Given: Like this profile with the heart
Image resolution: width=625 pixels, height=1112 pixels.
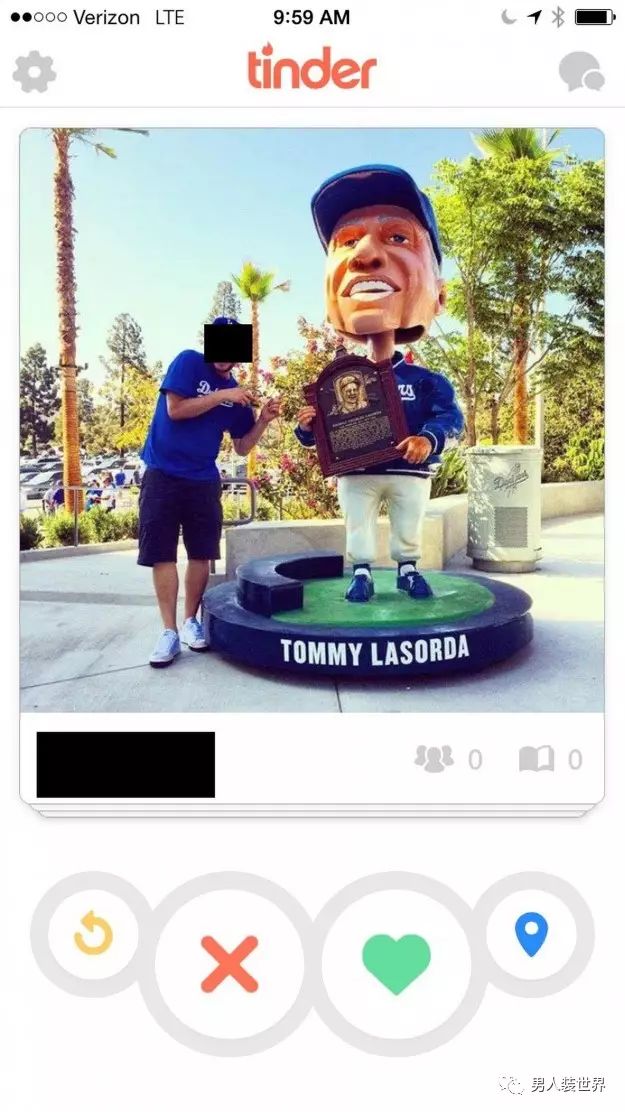Looking at the screenshot, I should (x=396, y=963).
